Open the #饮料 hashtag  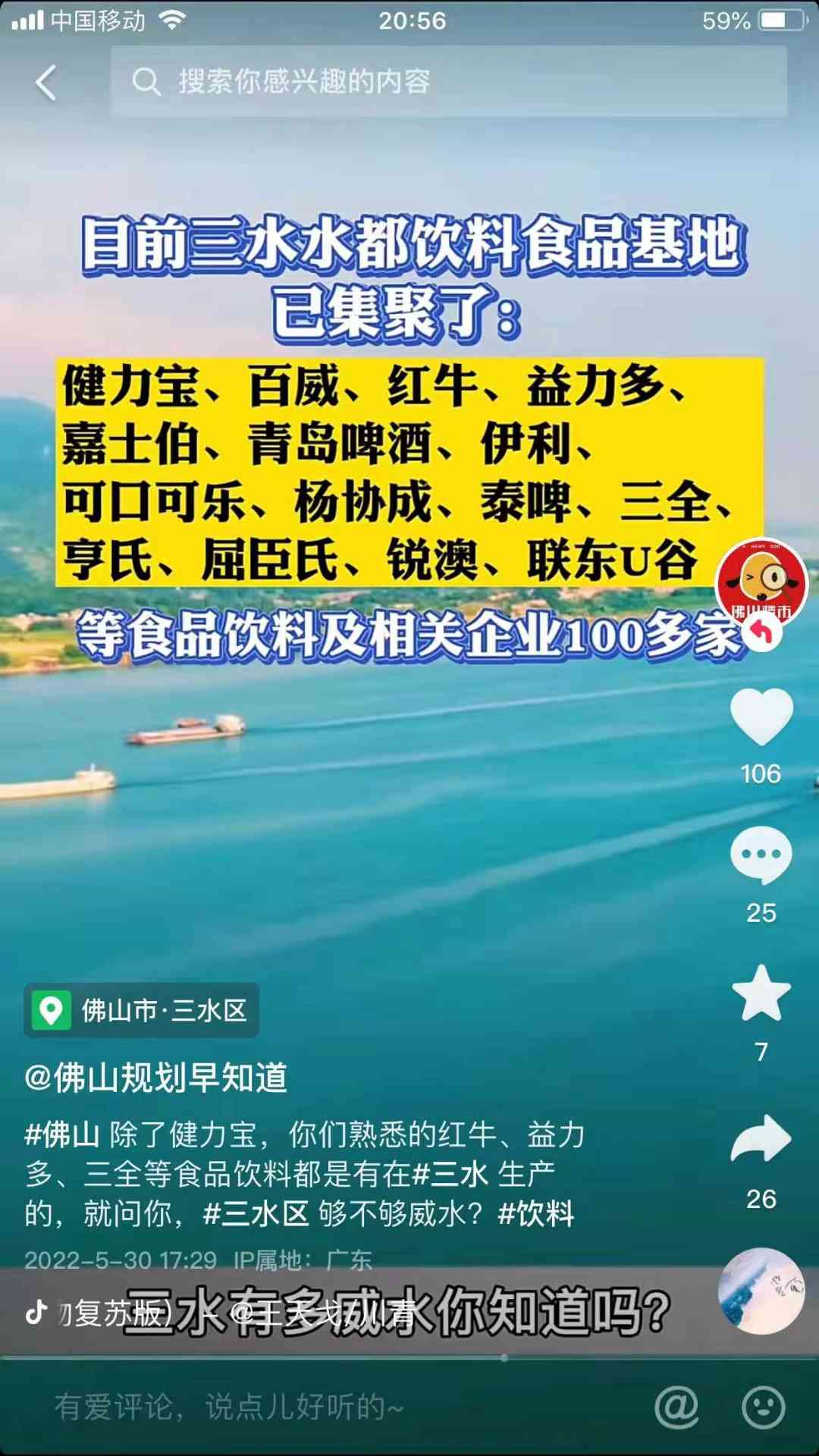(536, 1214)
